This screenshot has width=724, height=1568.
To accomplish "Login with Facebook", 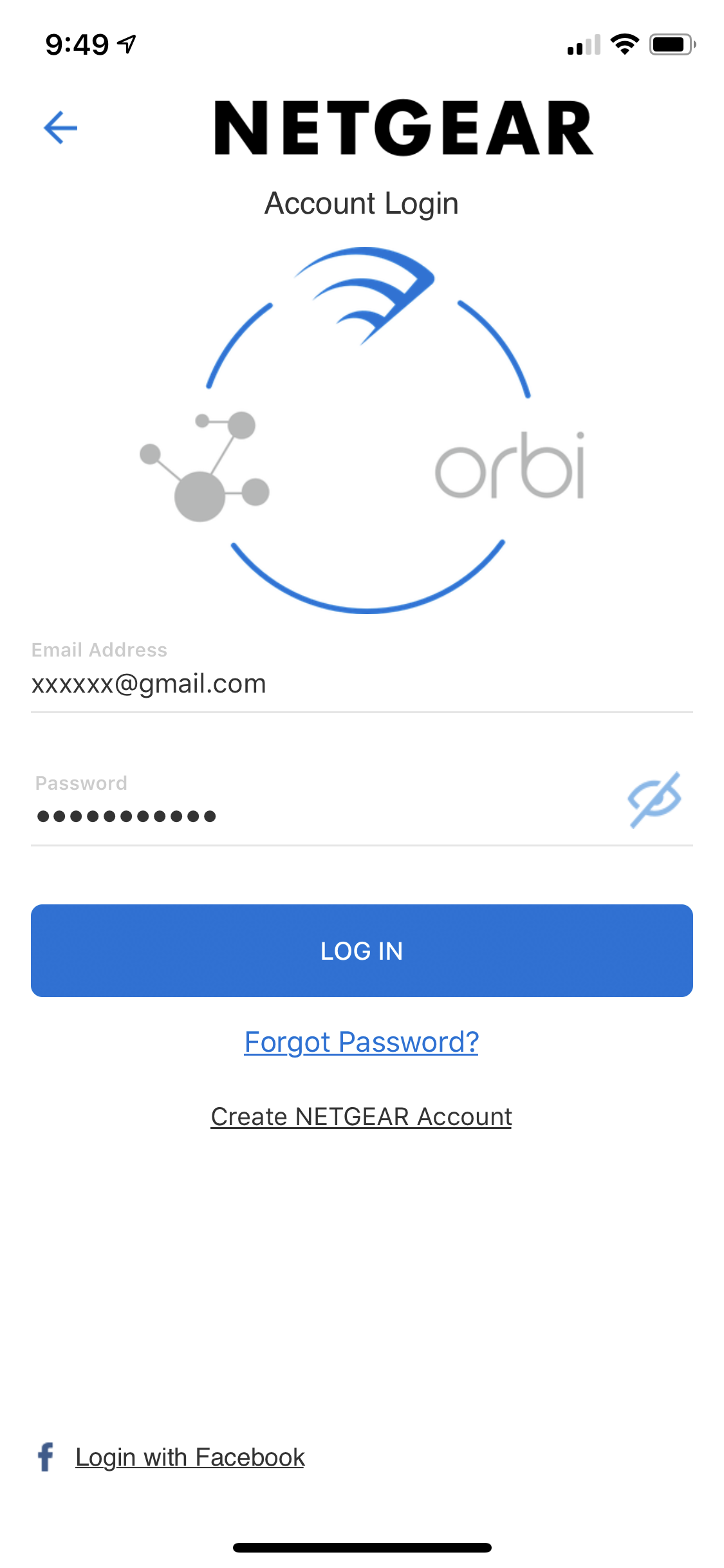I will click(x=189, y=1457).
